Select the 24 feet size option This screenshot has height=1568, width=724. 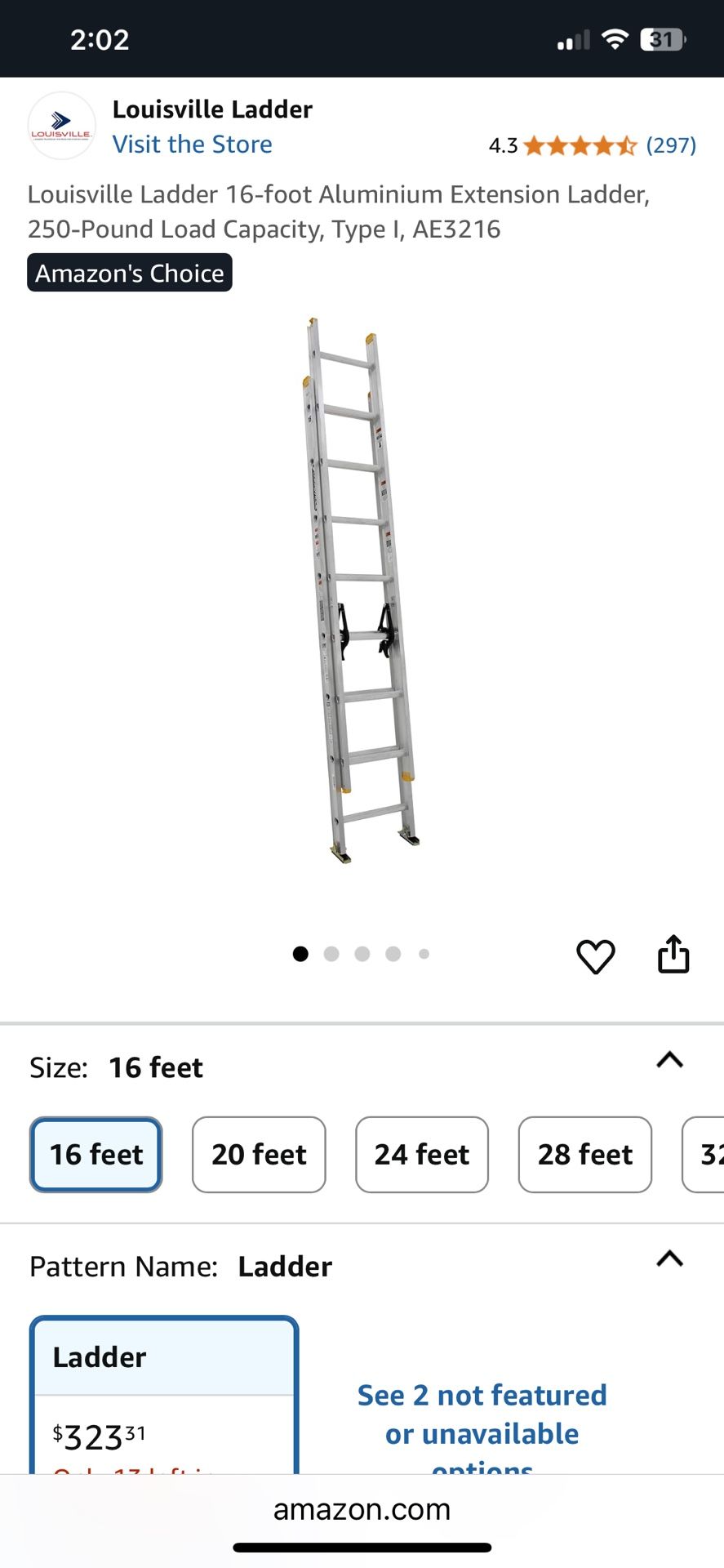tap(421, 1155)
